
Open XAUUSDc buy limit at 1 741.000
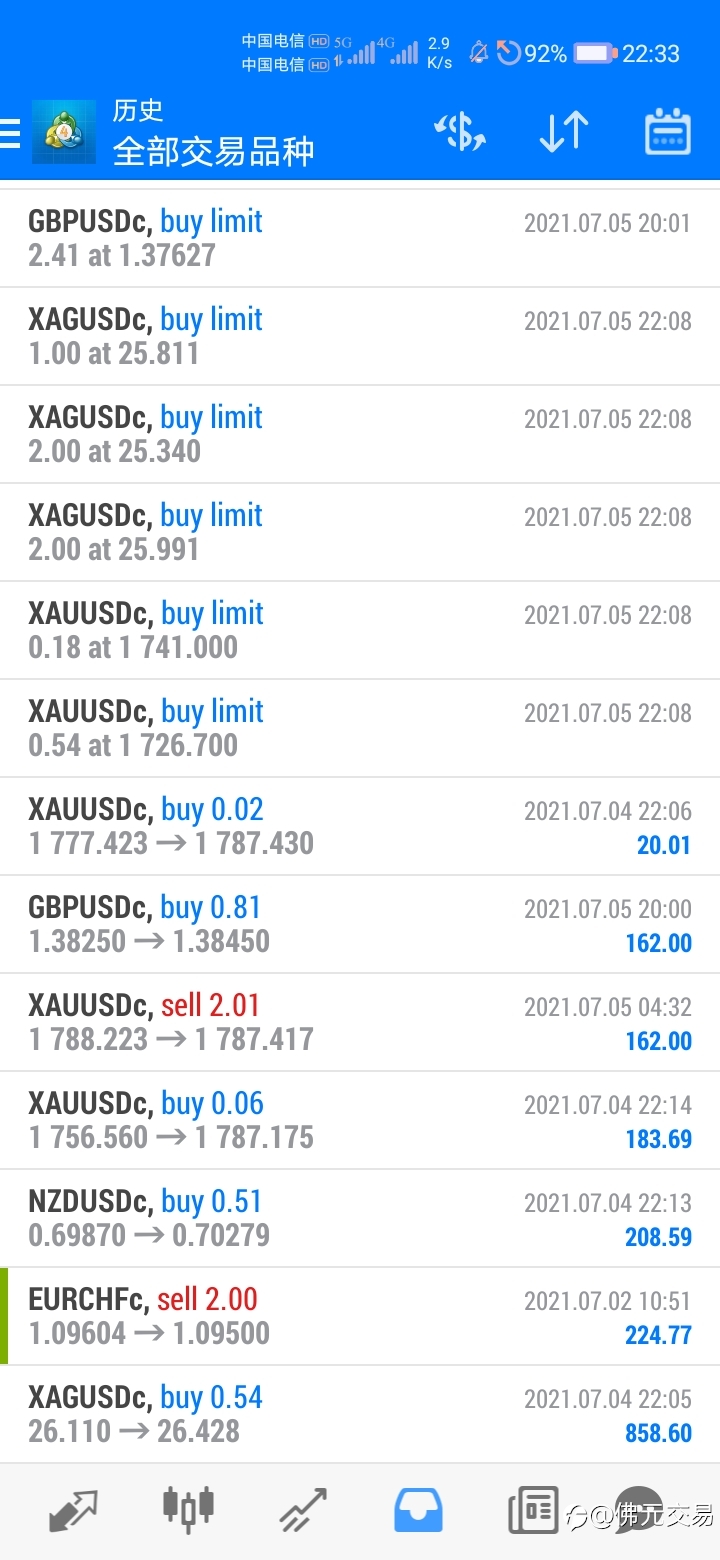coord(360,631)
